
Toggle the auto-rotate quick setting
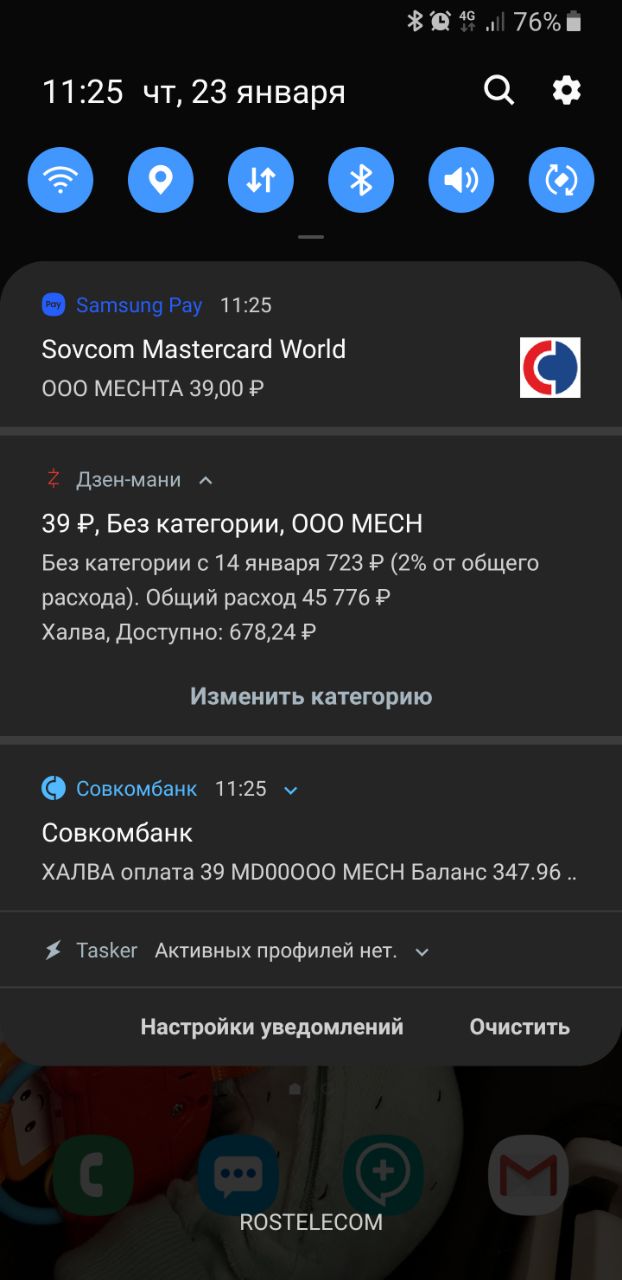click(561, 180)
